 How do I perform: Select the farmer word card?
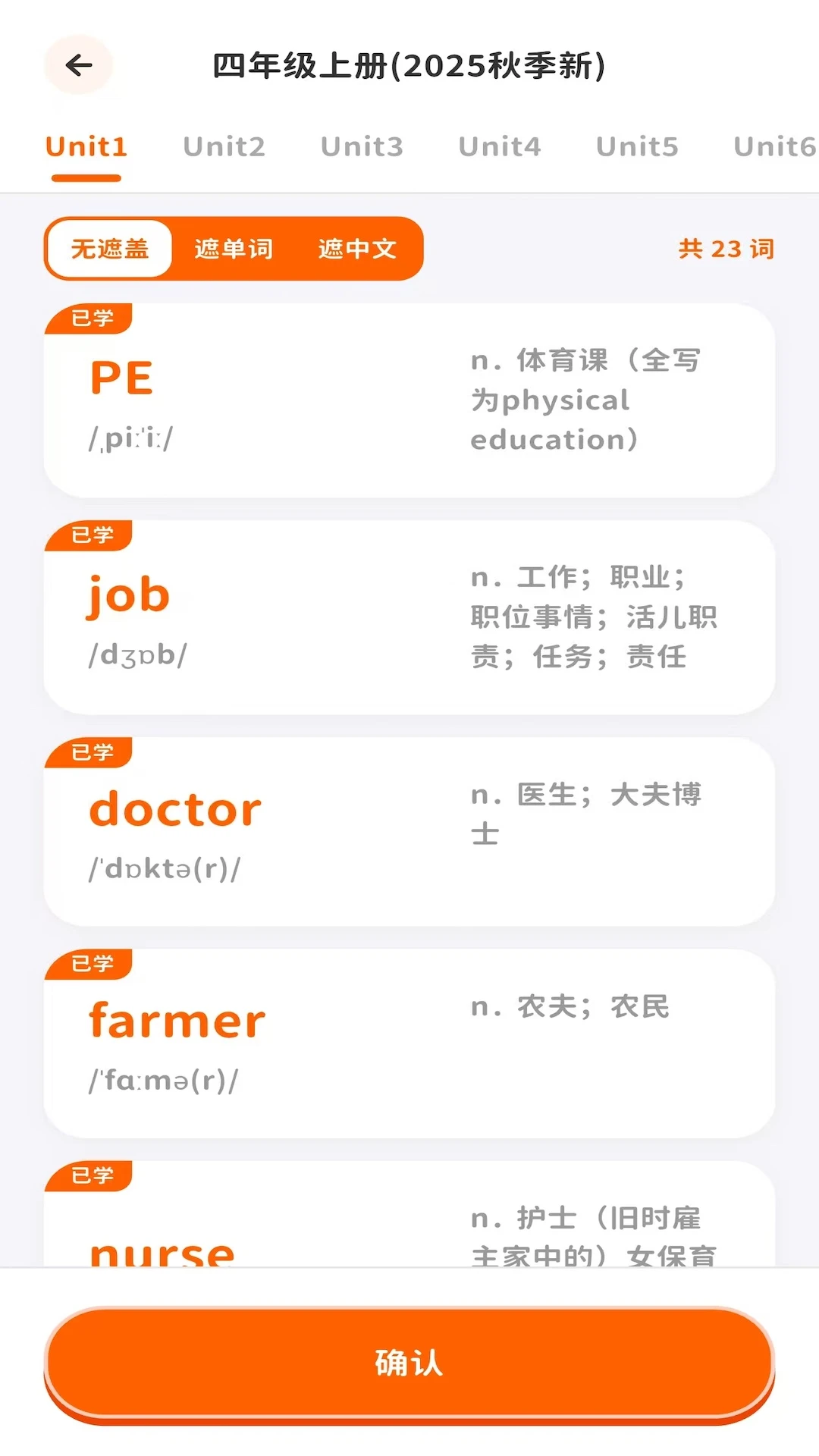(409, 1043)
